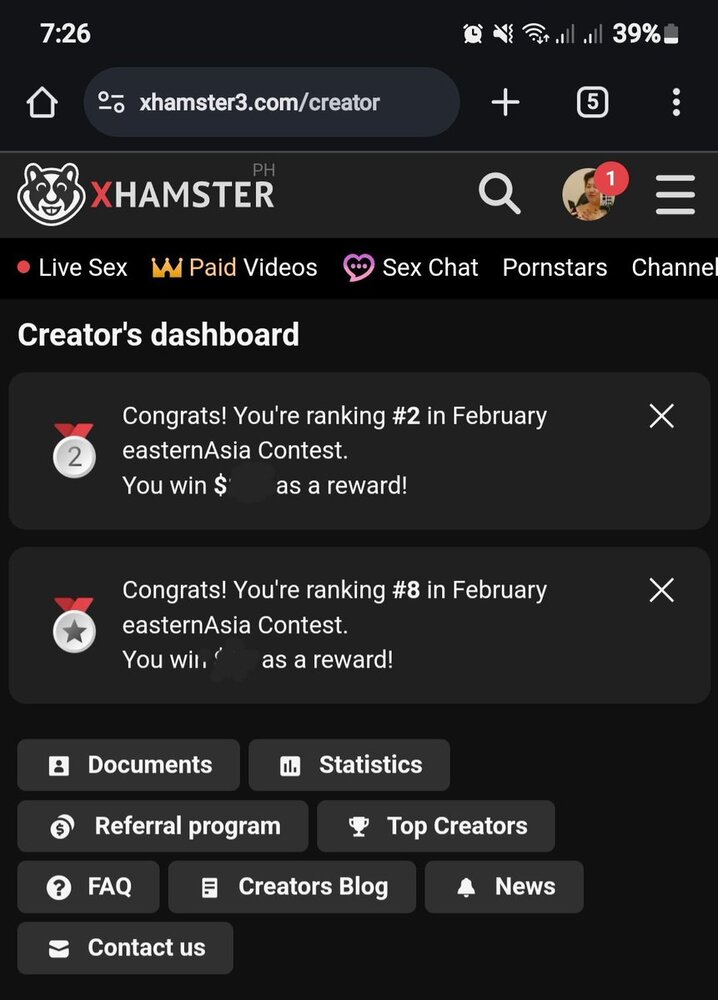Open the Documents page
718x1000 pixels.
point(129,765)
